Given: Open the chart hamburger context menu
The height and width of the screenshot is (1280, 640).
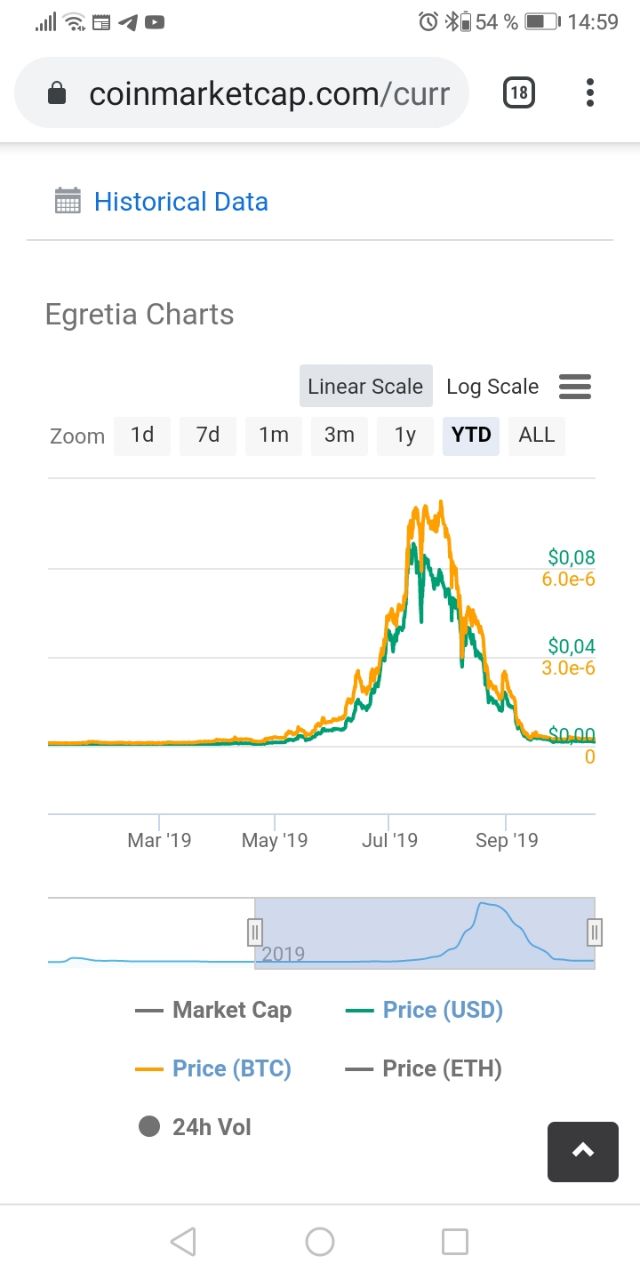Looking at the screenshot, I should [575, 386].
